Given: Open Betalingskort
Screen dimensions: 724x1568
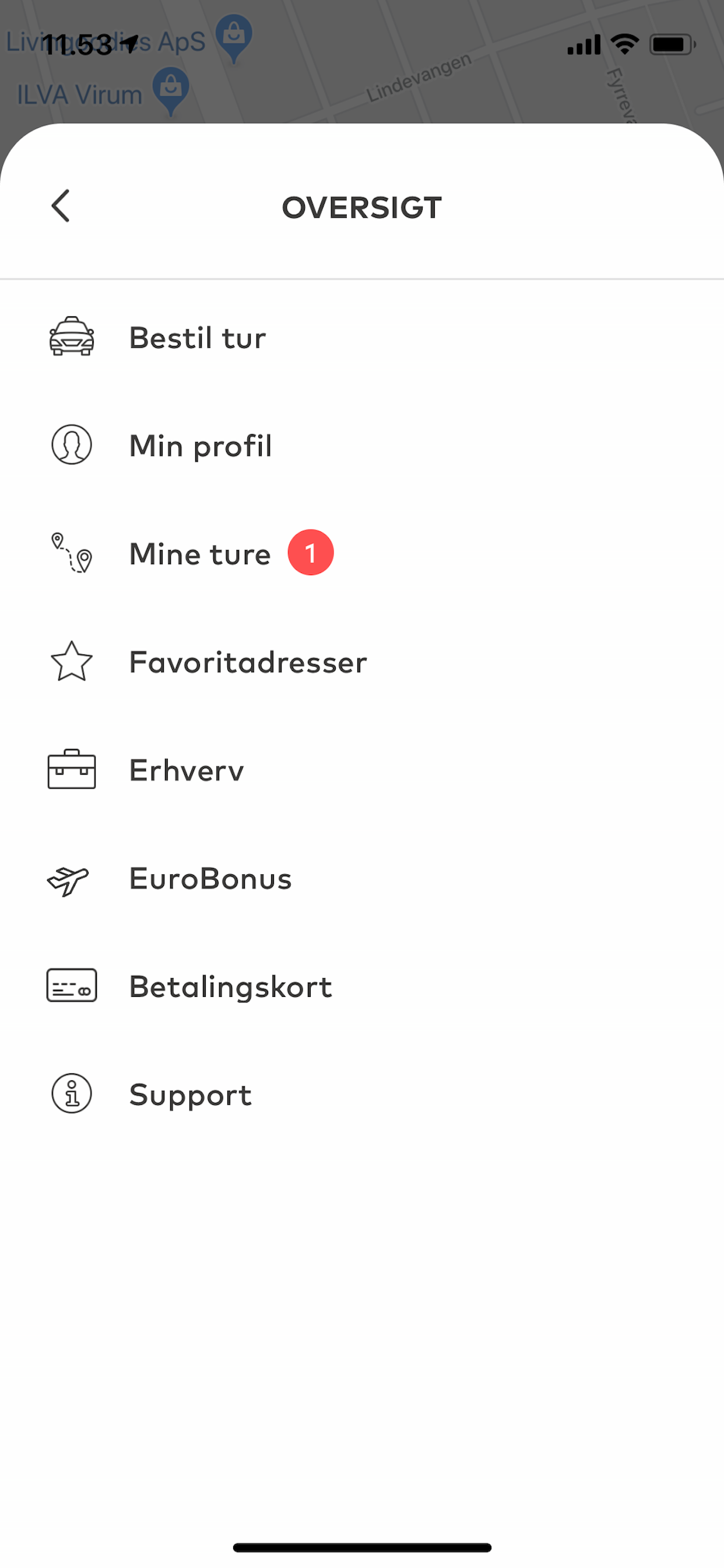Looking at the screenshot, I should pyautogui.click(x=362, y=986).
